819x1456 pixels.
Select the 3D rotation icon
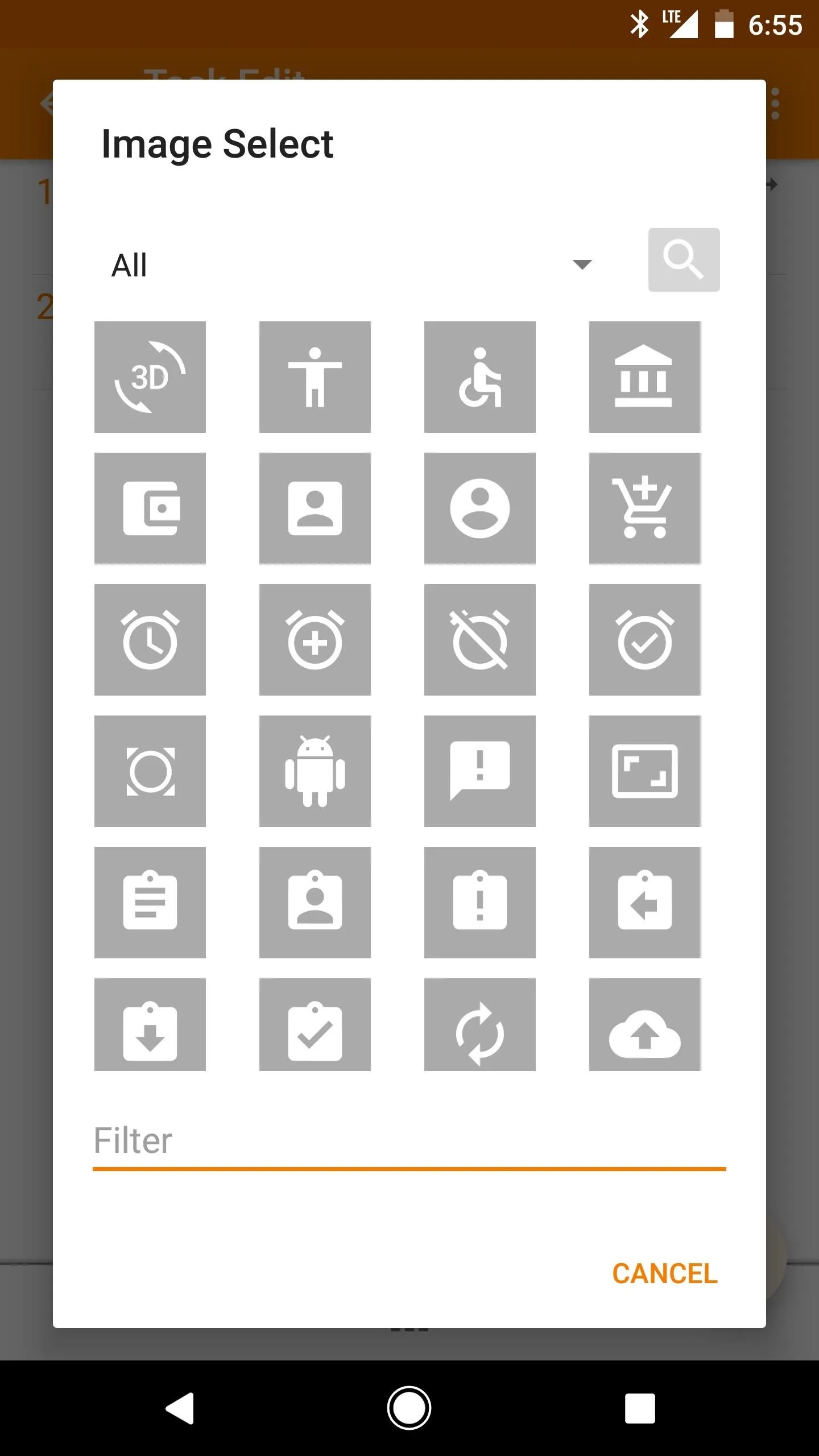(x=150, y=377)
